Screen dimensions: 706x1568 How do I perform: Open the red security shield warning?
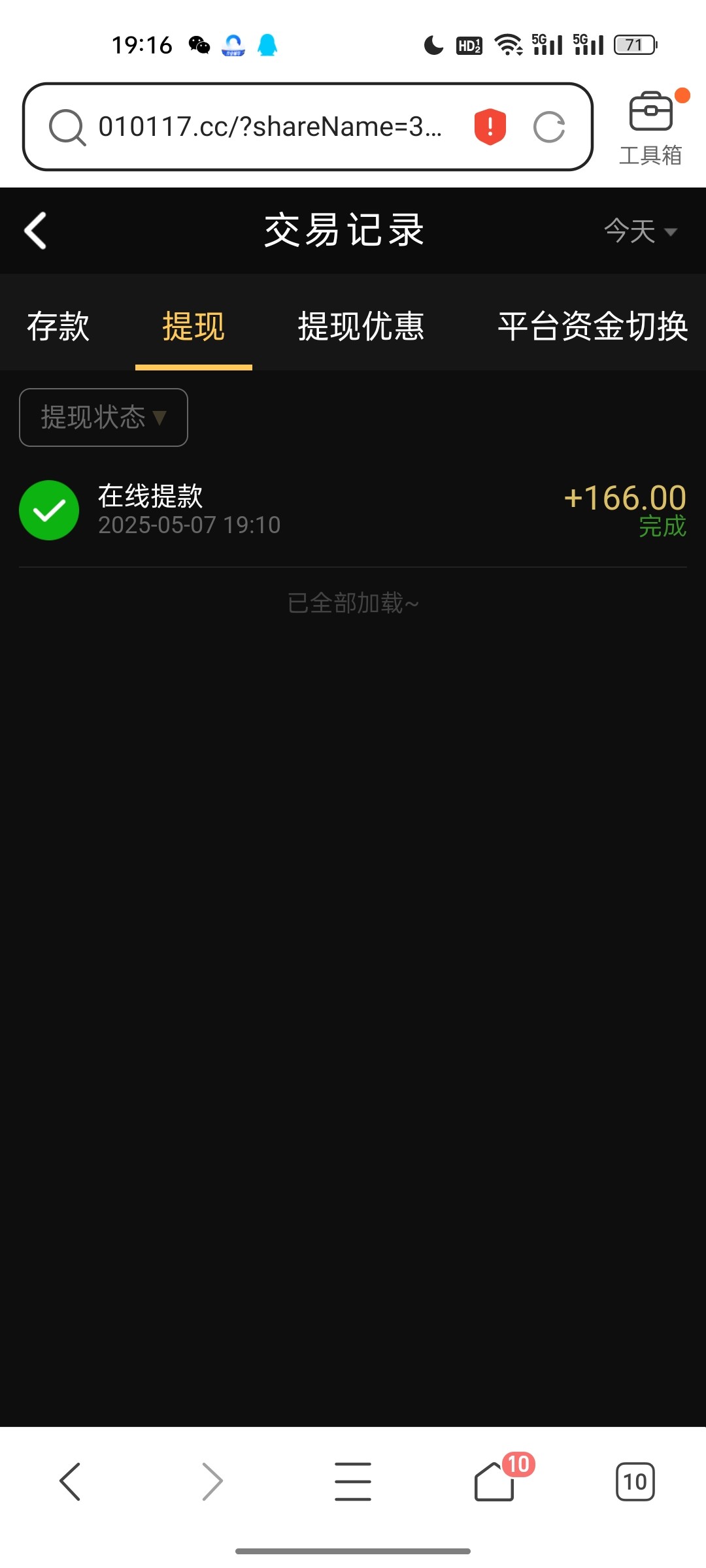490,127
